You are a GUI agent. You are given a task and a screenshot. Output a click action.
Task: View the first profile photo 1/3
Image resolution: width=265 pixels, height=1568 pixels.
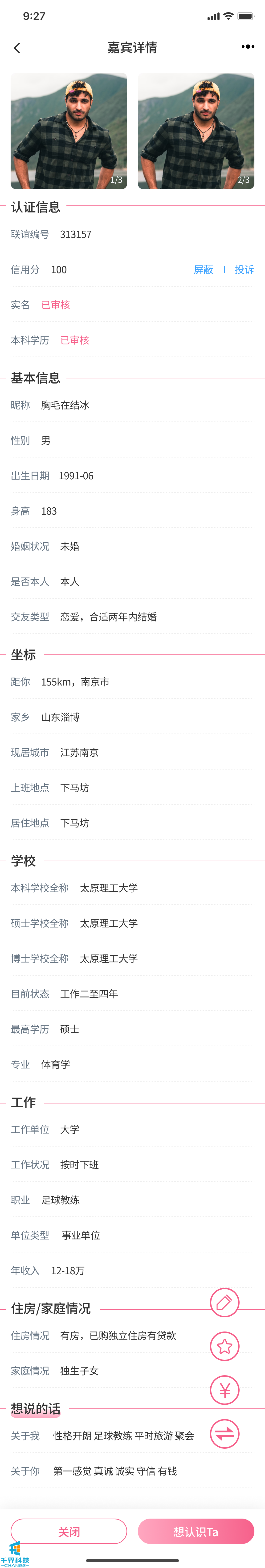pos(69,131)
